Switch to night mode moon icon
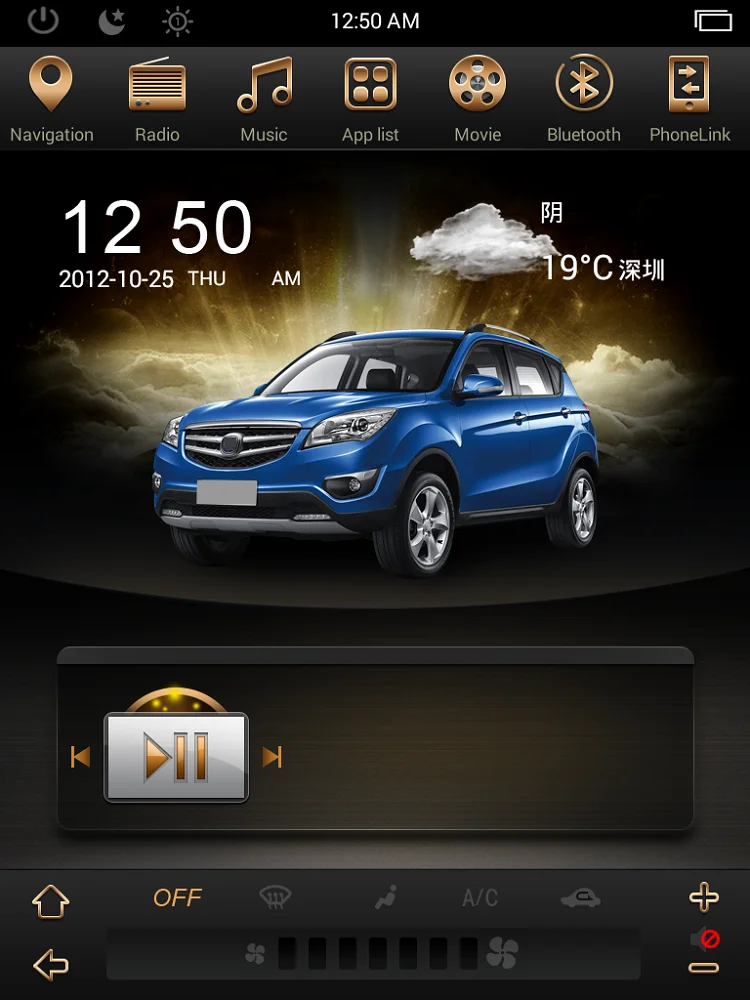 [111, 21]
